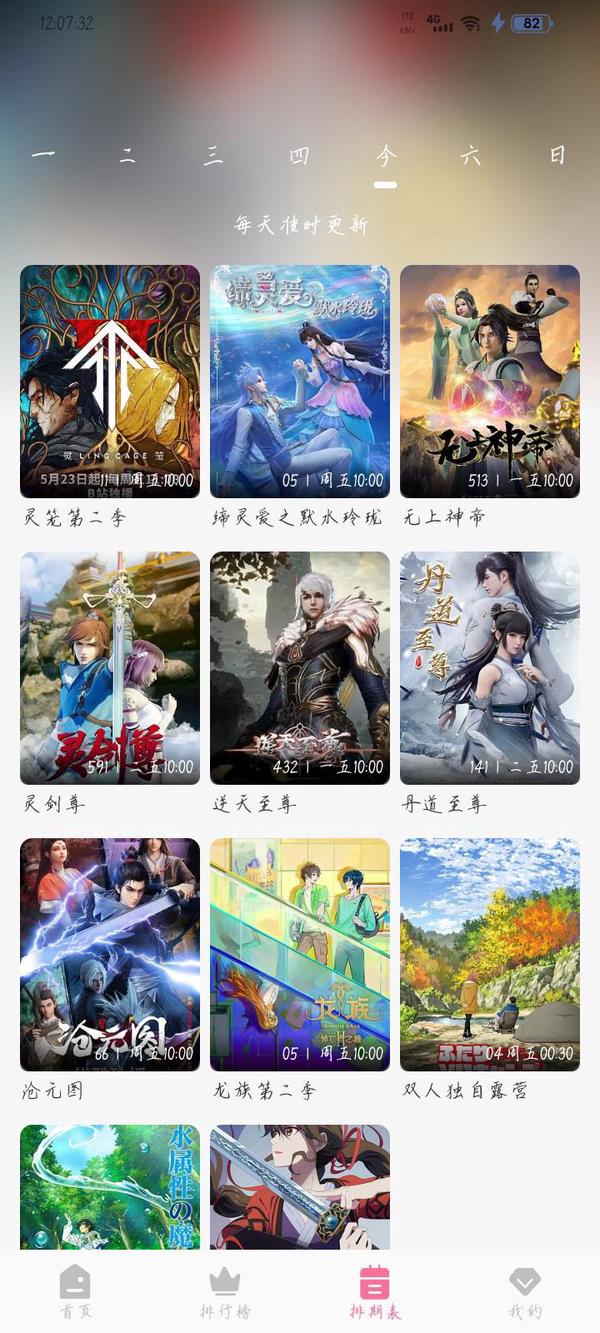This screenshot has width=600, height=1333.
Task: Tap the 排期表 schedule tab
Action: 374,1291
